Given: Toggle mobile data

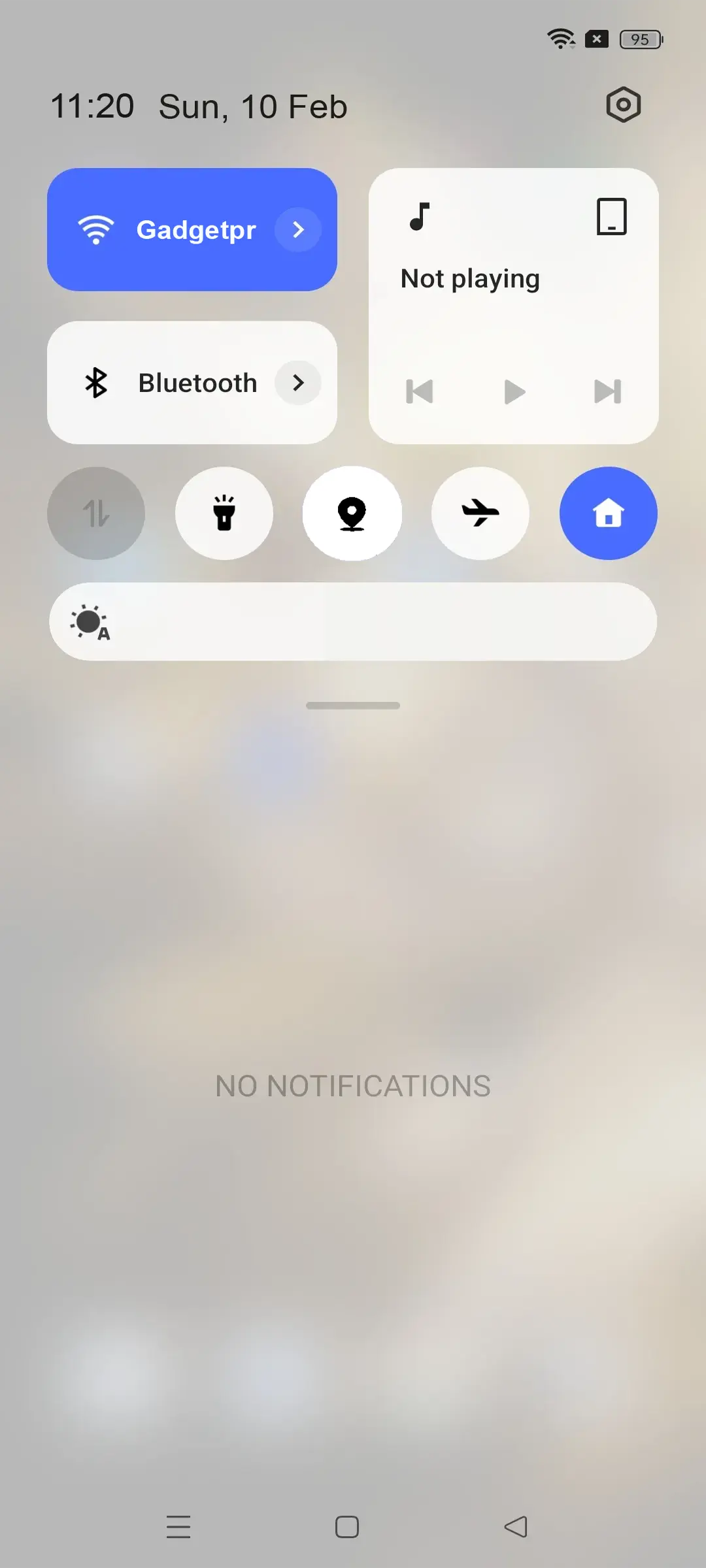Looking at the screenshot, I should point(96,514).
